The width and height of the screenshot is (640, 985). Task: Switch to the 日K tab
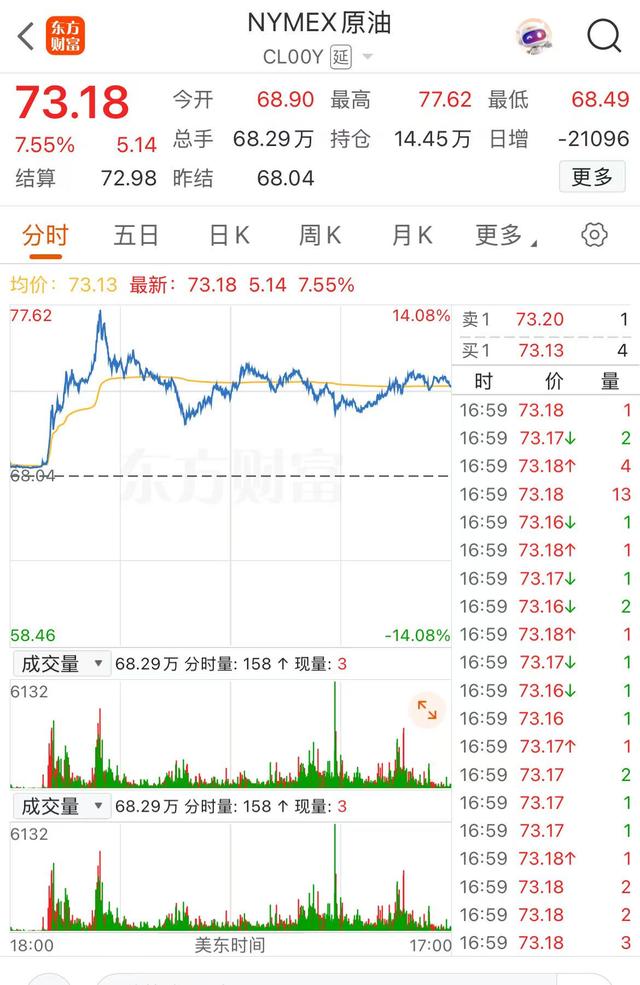pyautogui.click(x=229, y=236)
